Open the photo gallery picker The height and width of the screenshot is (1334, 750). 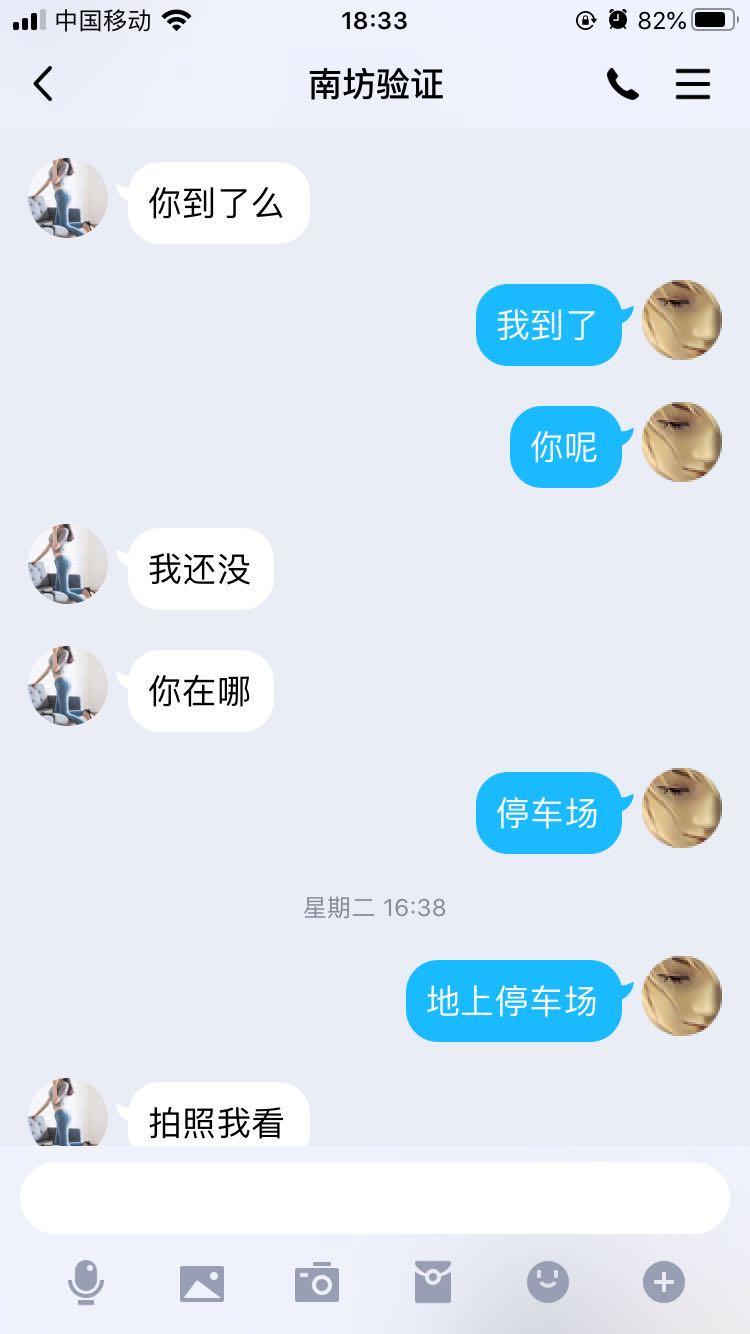(x=202, y=1282)
